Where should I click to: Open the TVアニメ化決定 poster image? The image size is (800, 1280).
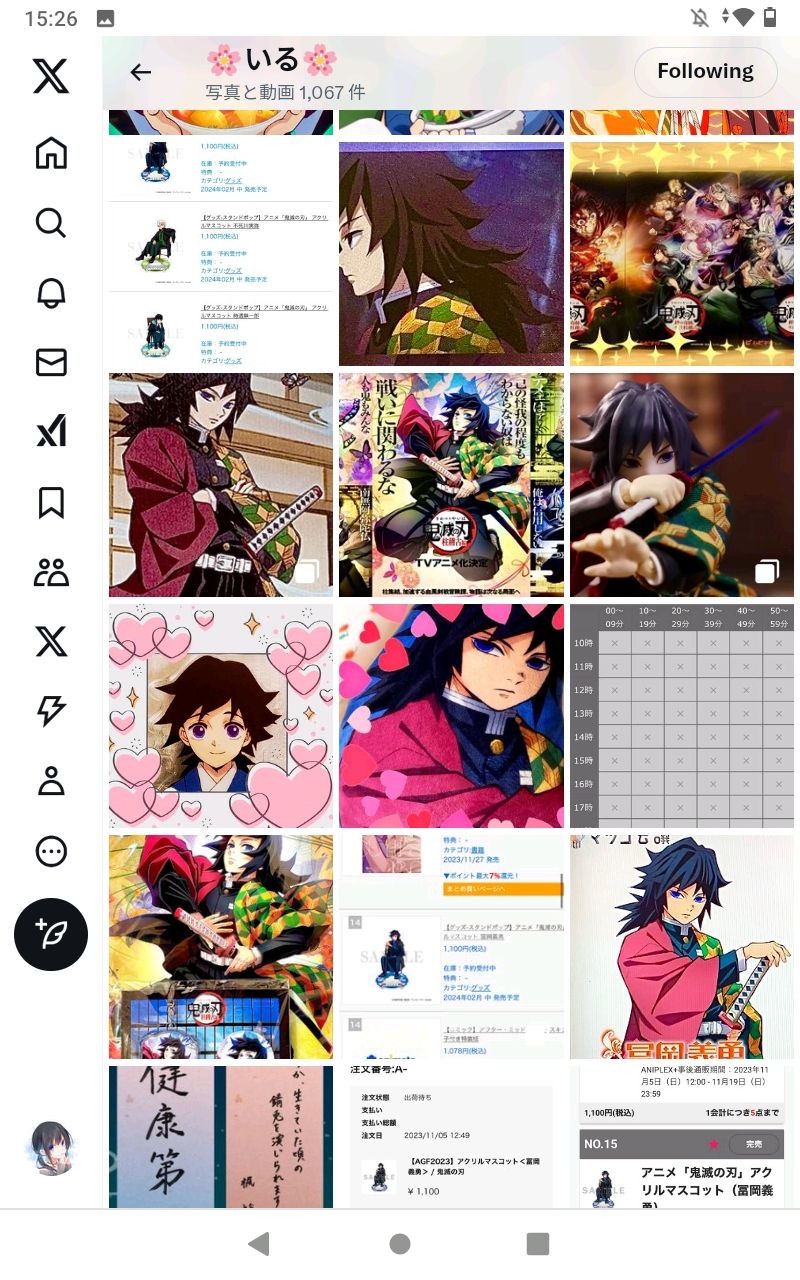tap(451, 485)
